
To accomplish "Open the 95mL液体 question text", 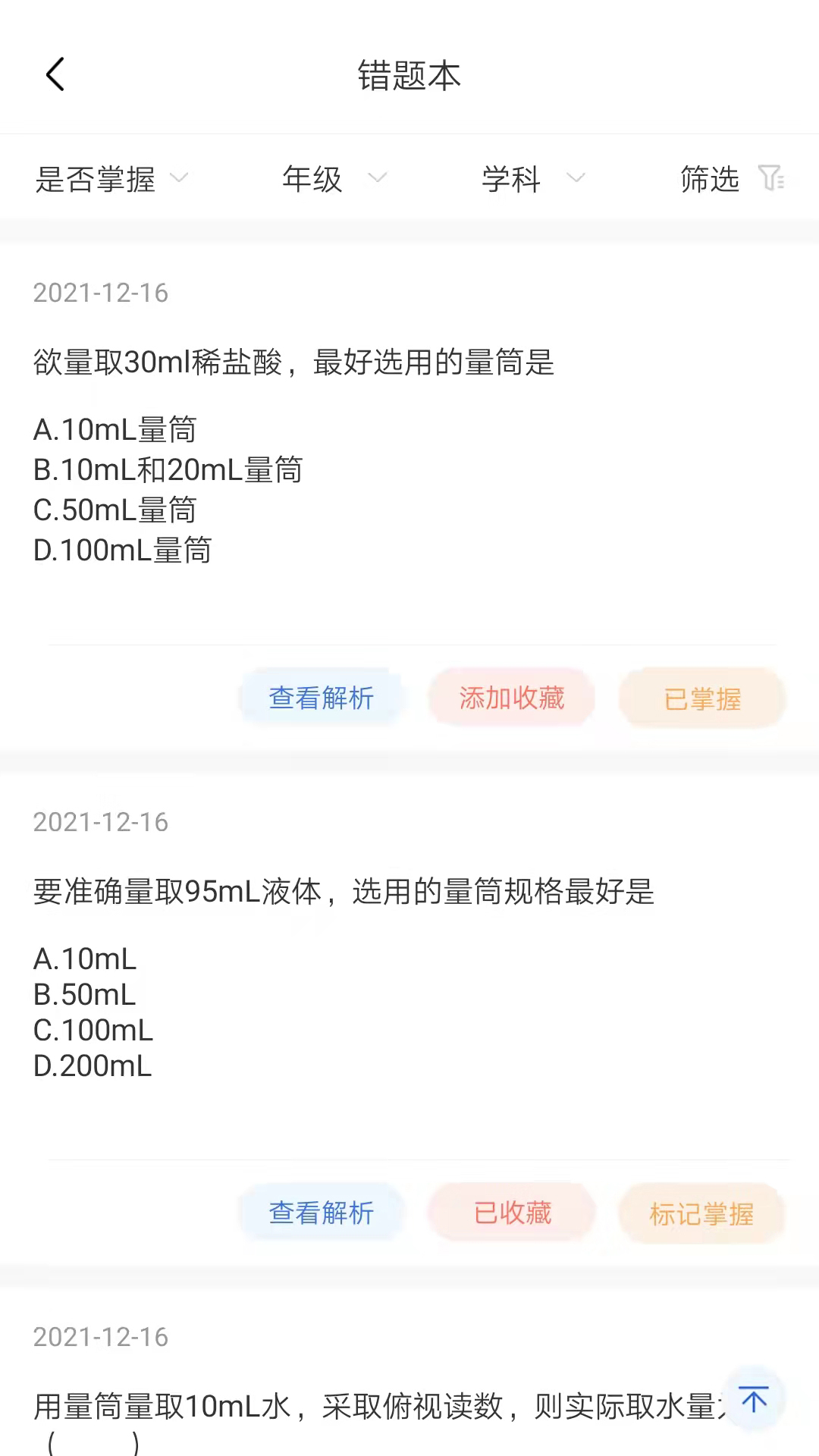I will pyautogui.click(x=343, y=893).
